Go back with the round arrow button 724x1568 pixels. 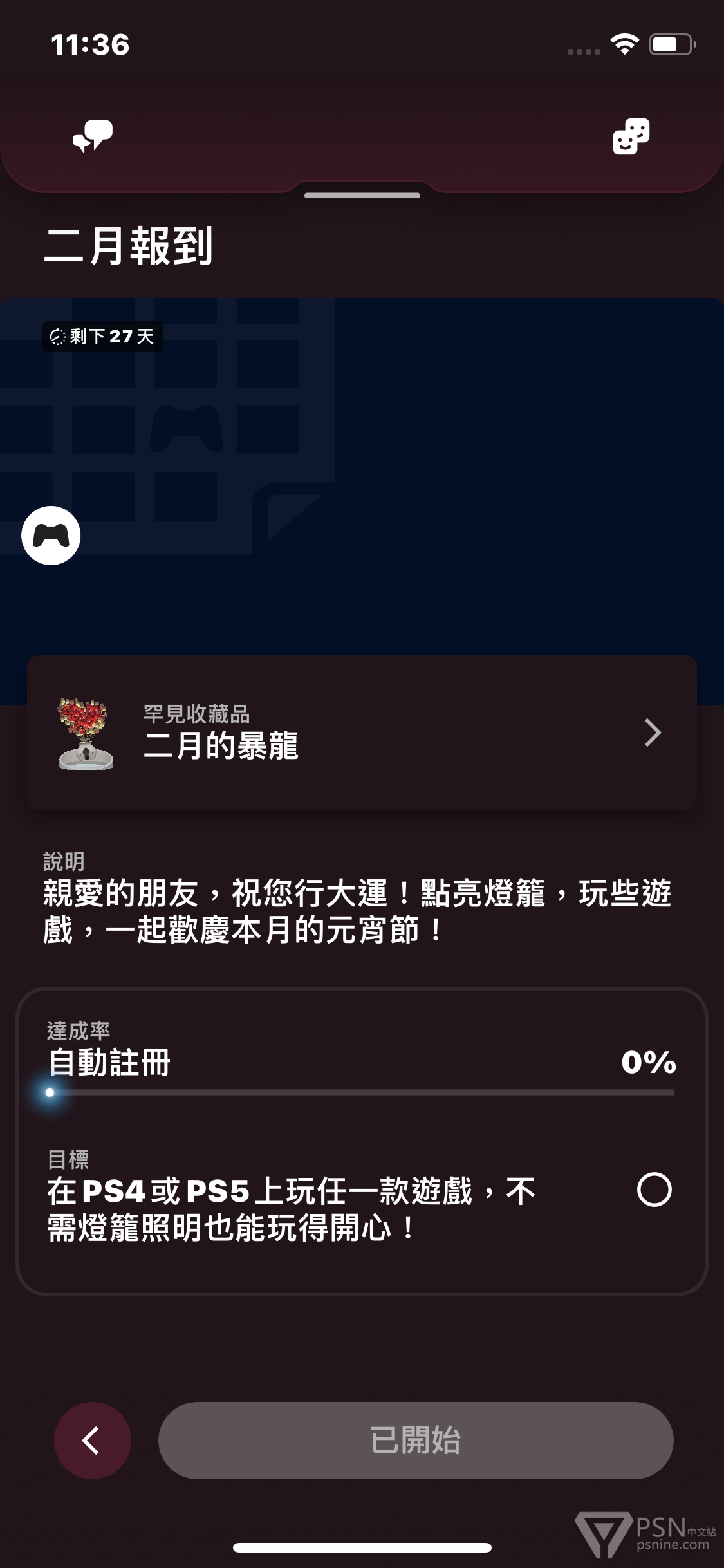point(93,1440)
